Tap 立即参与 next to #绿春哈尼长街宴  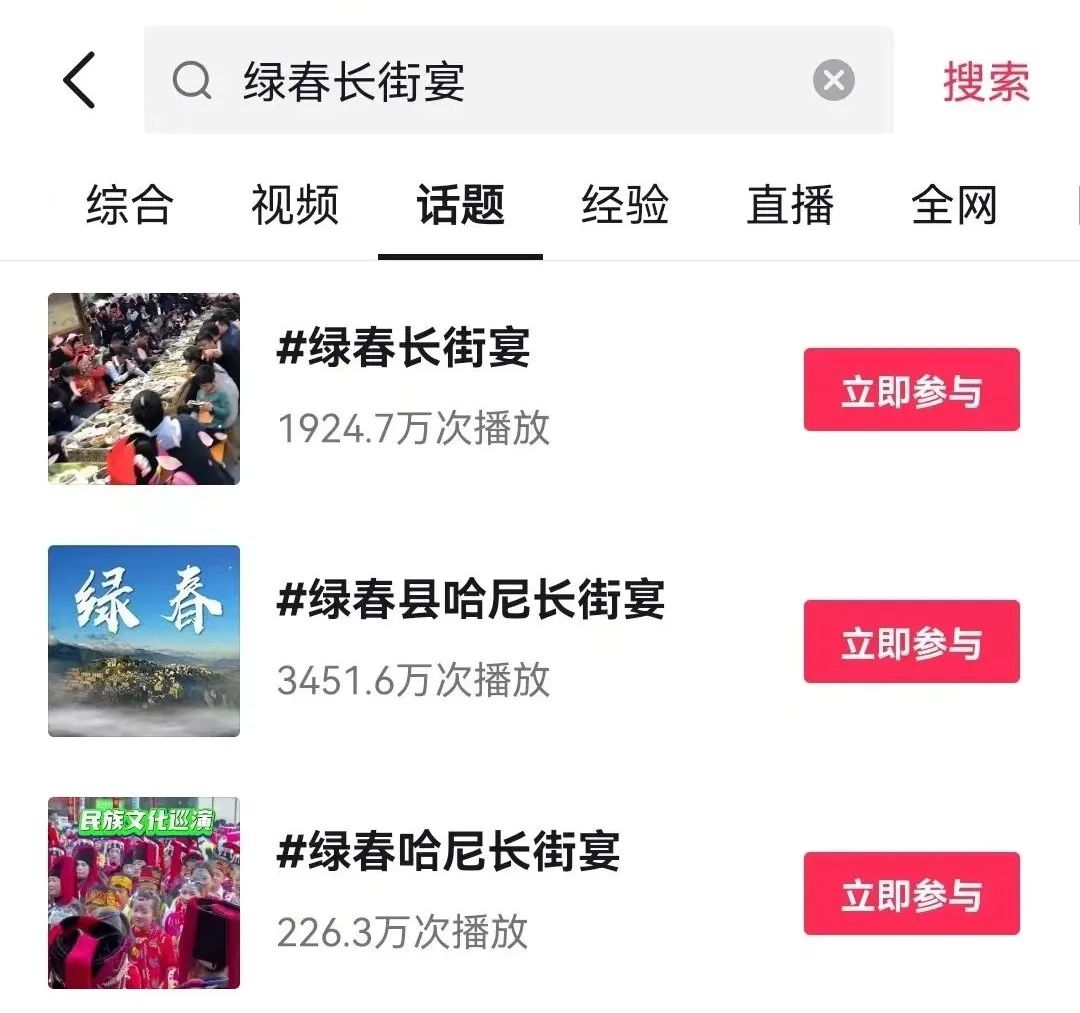[911, 894]
